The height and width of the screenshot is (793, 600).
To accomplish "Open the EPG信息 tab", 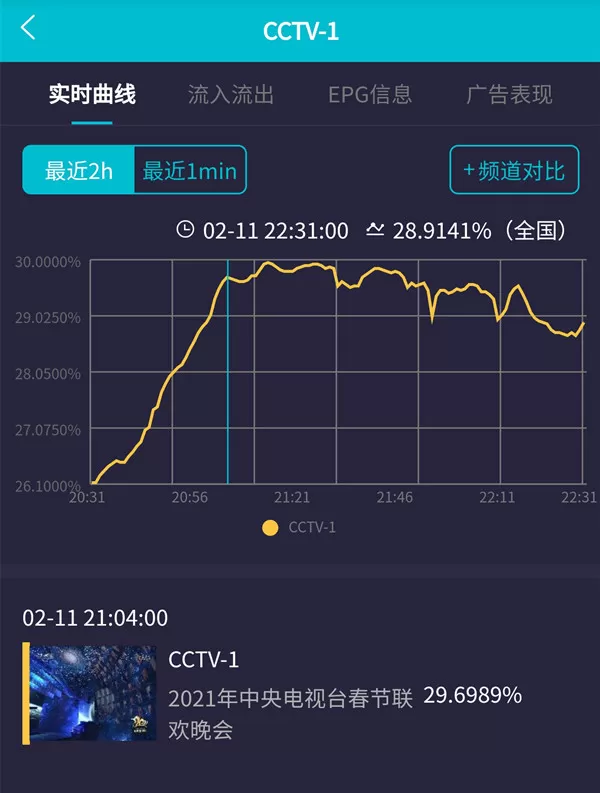I will (370, 95).
